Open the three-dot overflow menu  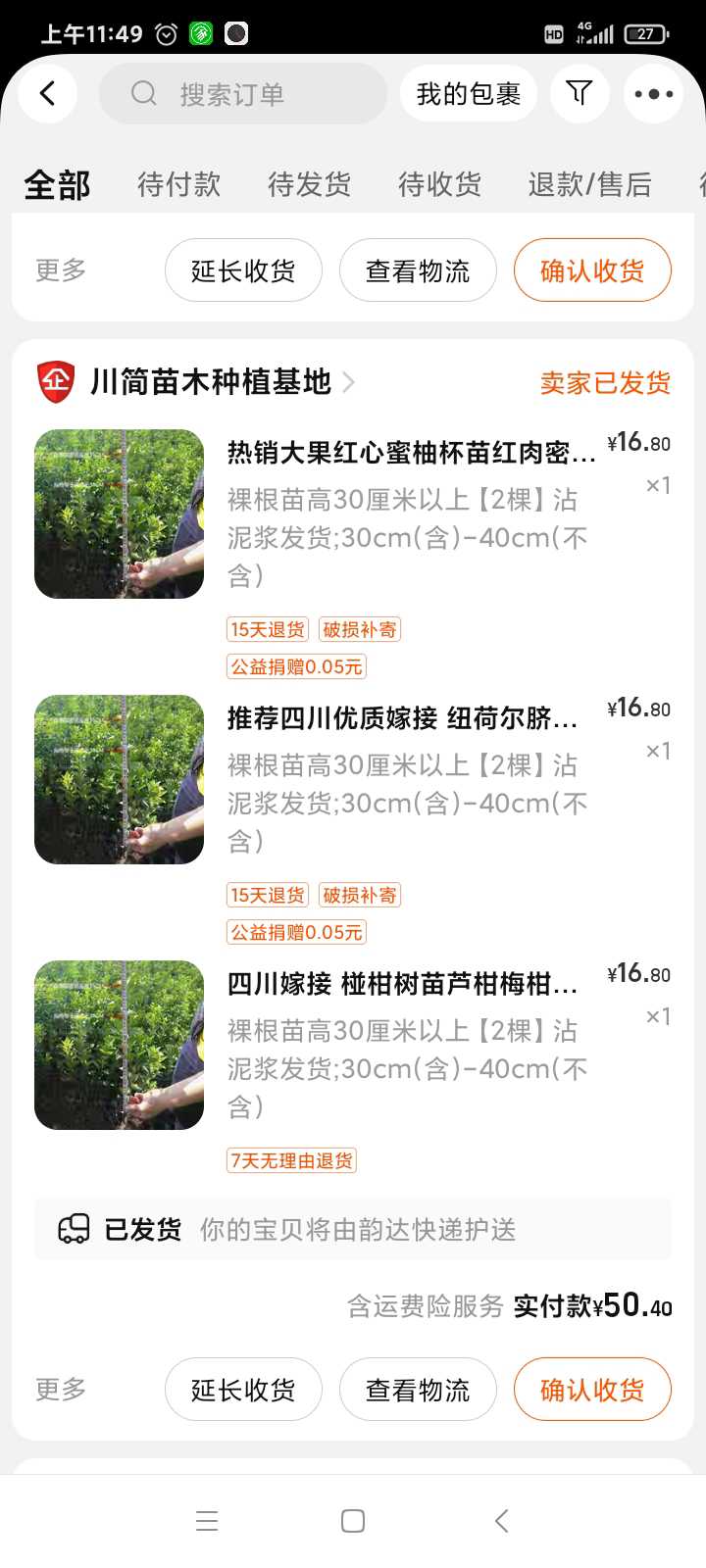[653, 94]
